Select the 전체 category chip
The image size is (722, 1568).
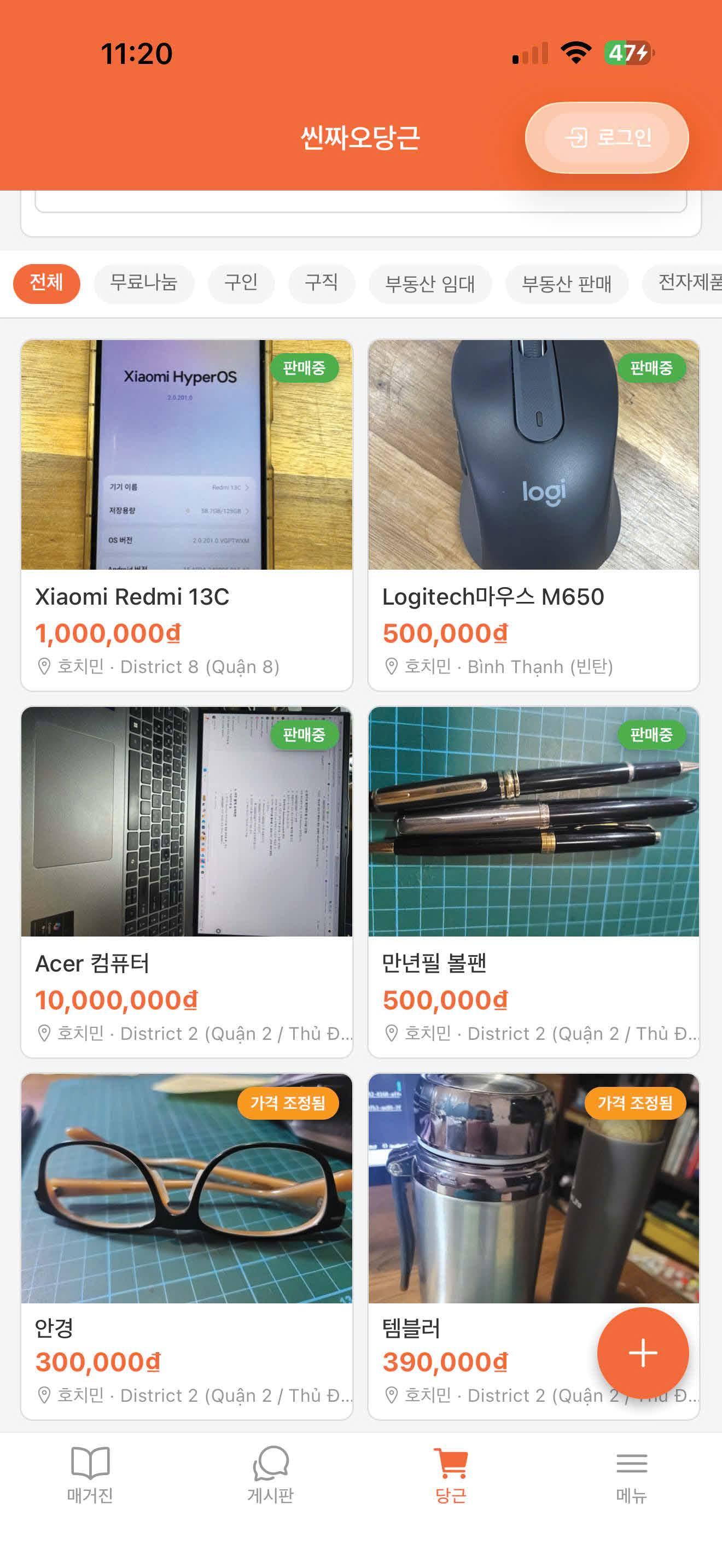(47, 283)
